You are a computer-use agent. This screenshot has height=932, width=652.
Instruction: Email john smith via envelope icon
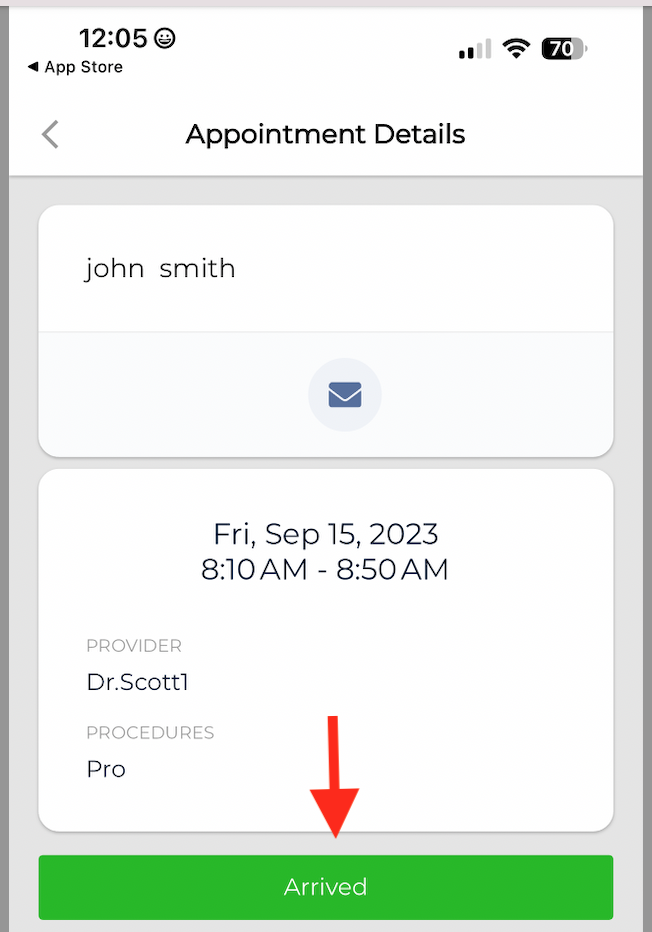345,395
